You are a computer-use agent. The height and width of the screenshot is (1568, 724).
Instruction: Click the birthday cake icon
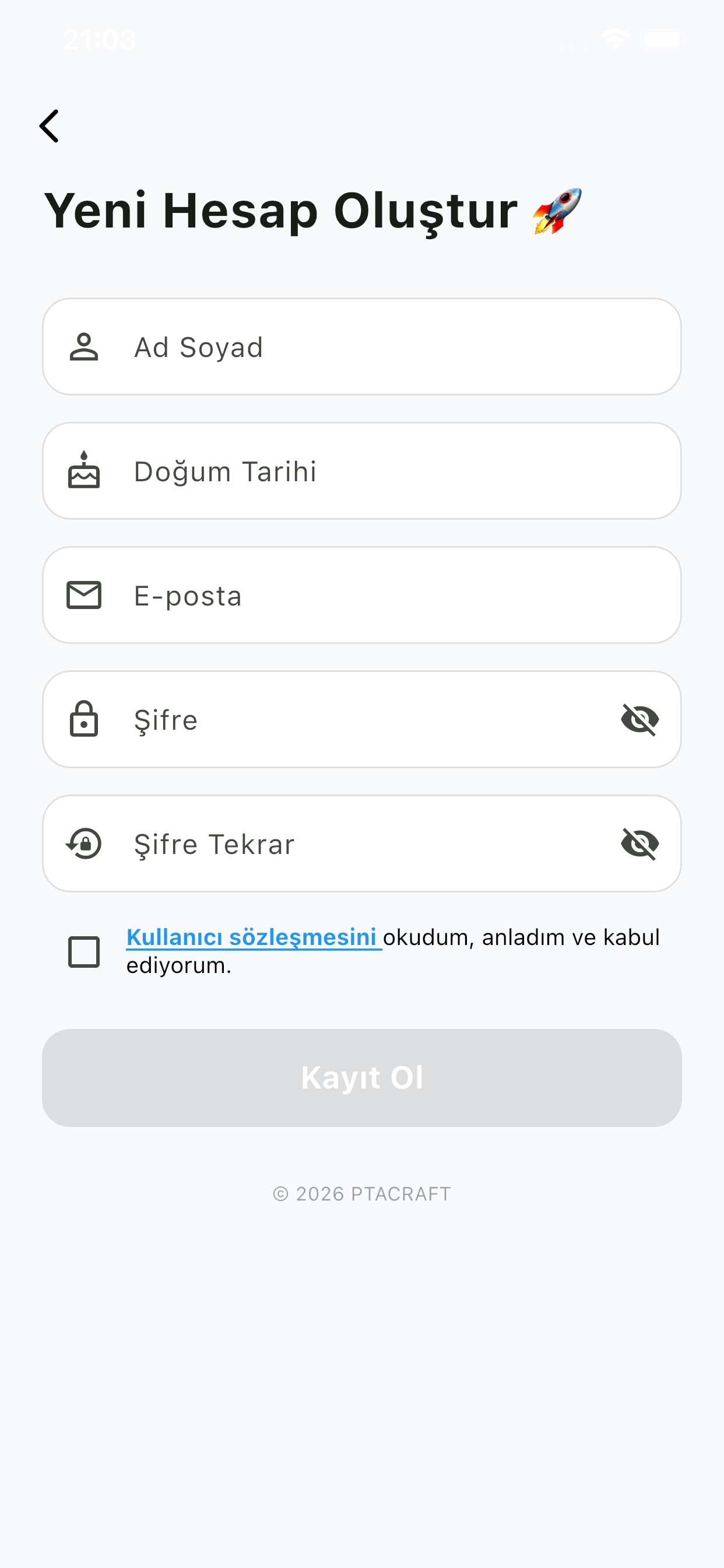(x=84, y=471)
